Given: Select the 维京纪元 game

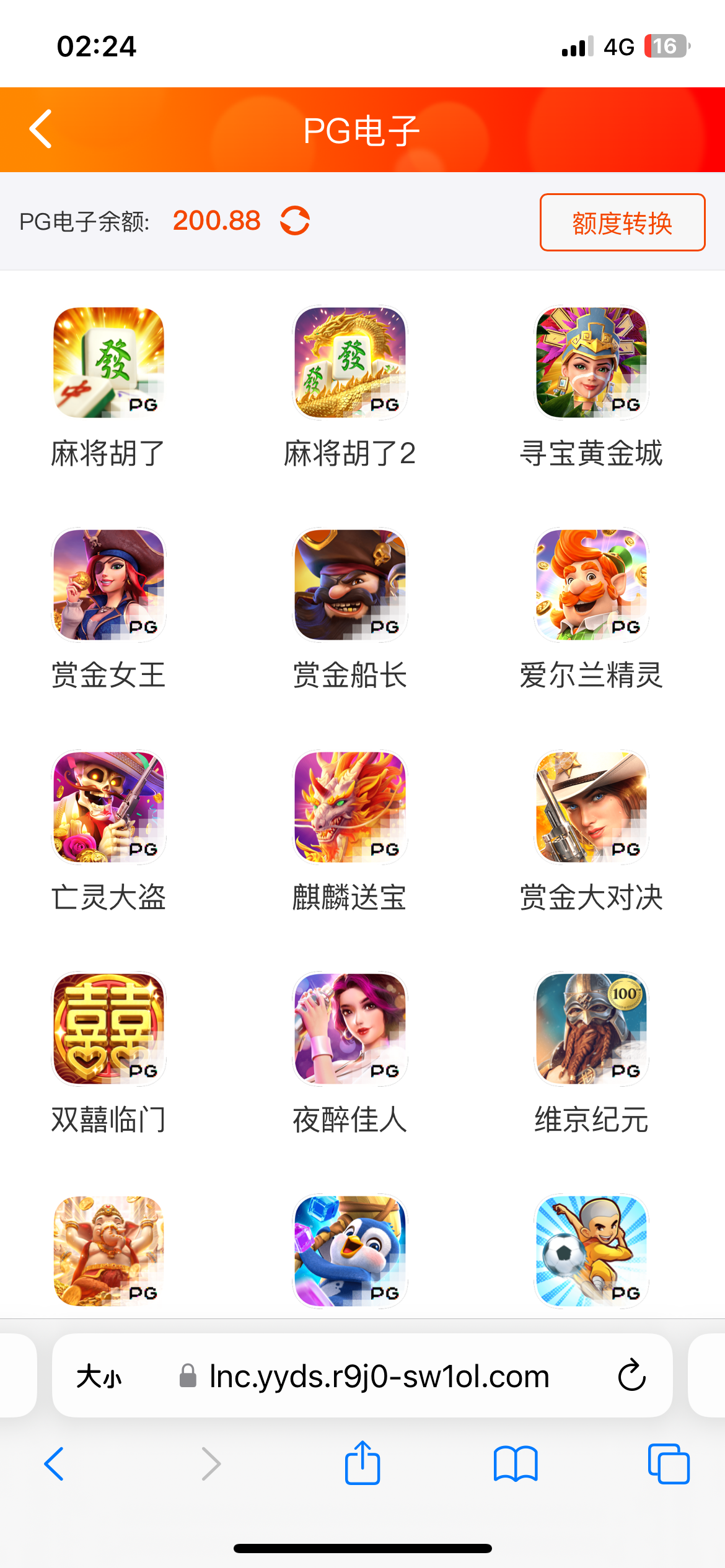Looking at the screenshot, I should click(591, 1029).
